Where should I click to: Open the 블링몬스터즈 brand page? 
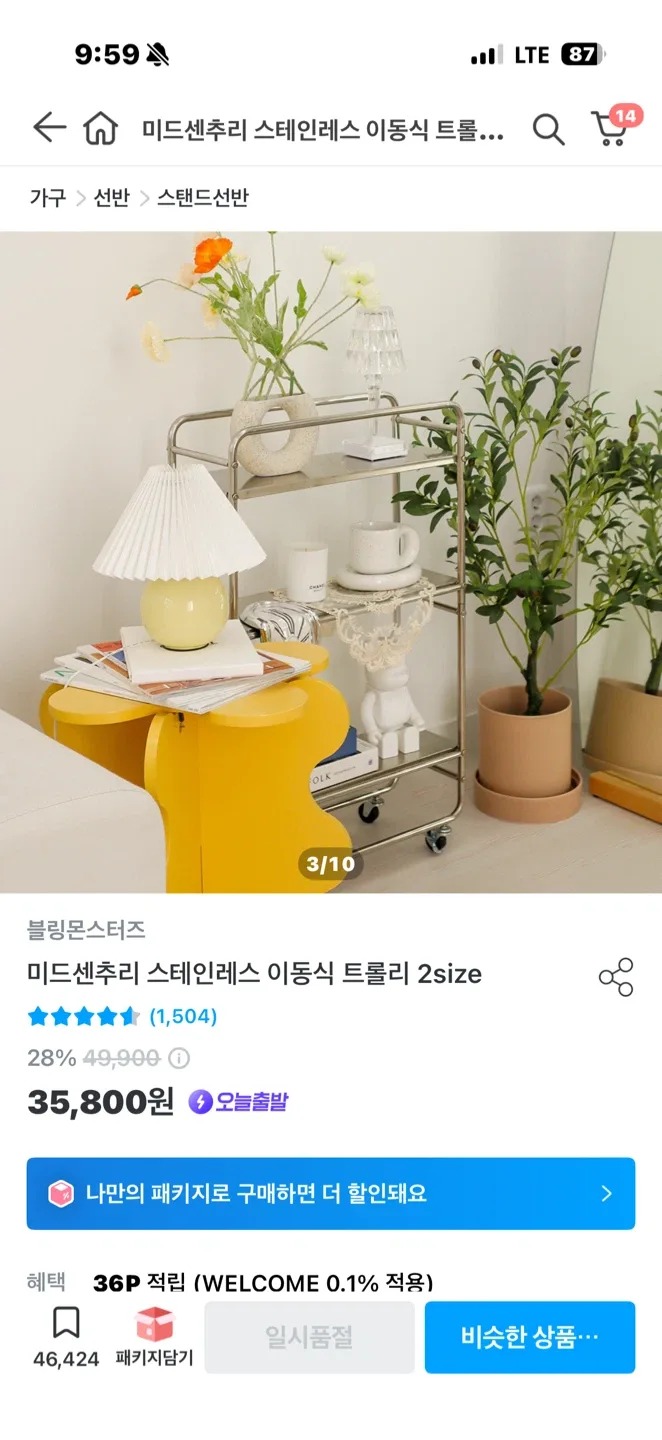(86, 930)
